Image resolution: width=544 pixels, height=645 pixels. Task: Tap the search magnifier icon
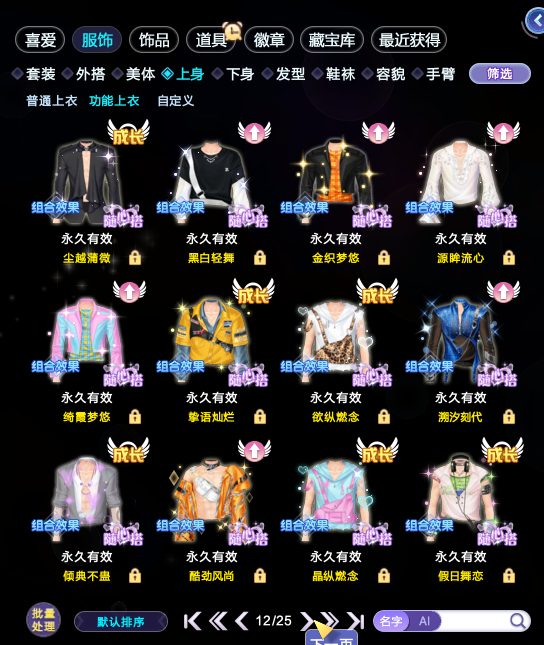point(517,621)
